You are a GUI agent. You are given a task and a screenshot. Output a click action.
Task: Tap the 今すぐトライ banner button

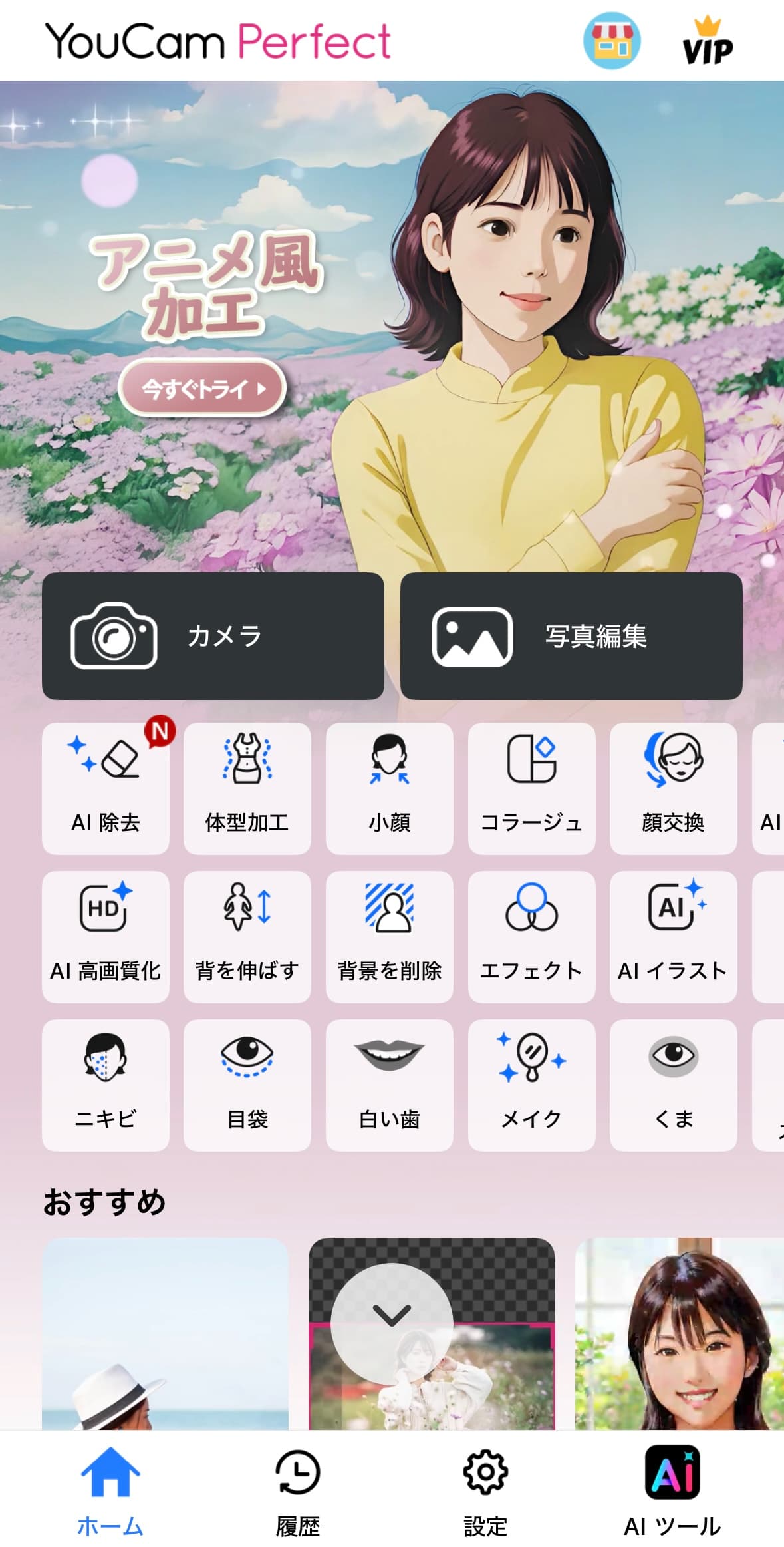coord(202,388)
